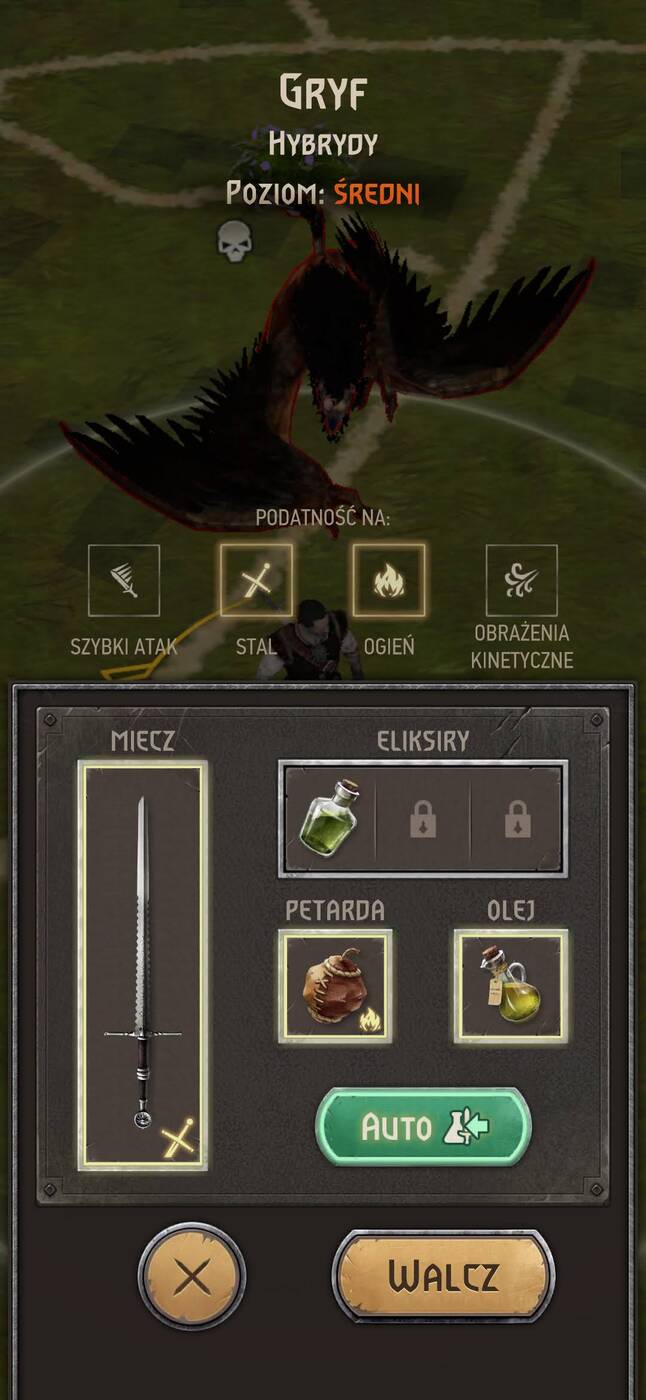Select the green potion in Eliksiry
The height and width of the screenshot is (1400, 646).
coord(328,818)
